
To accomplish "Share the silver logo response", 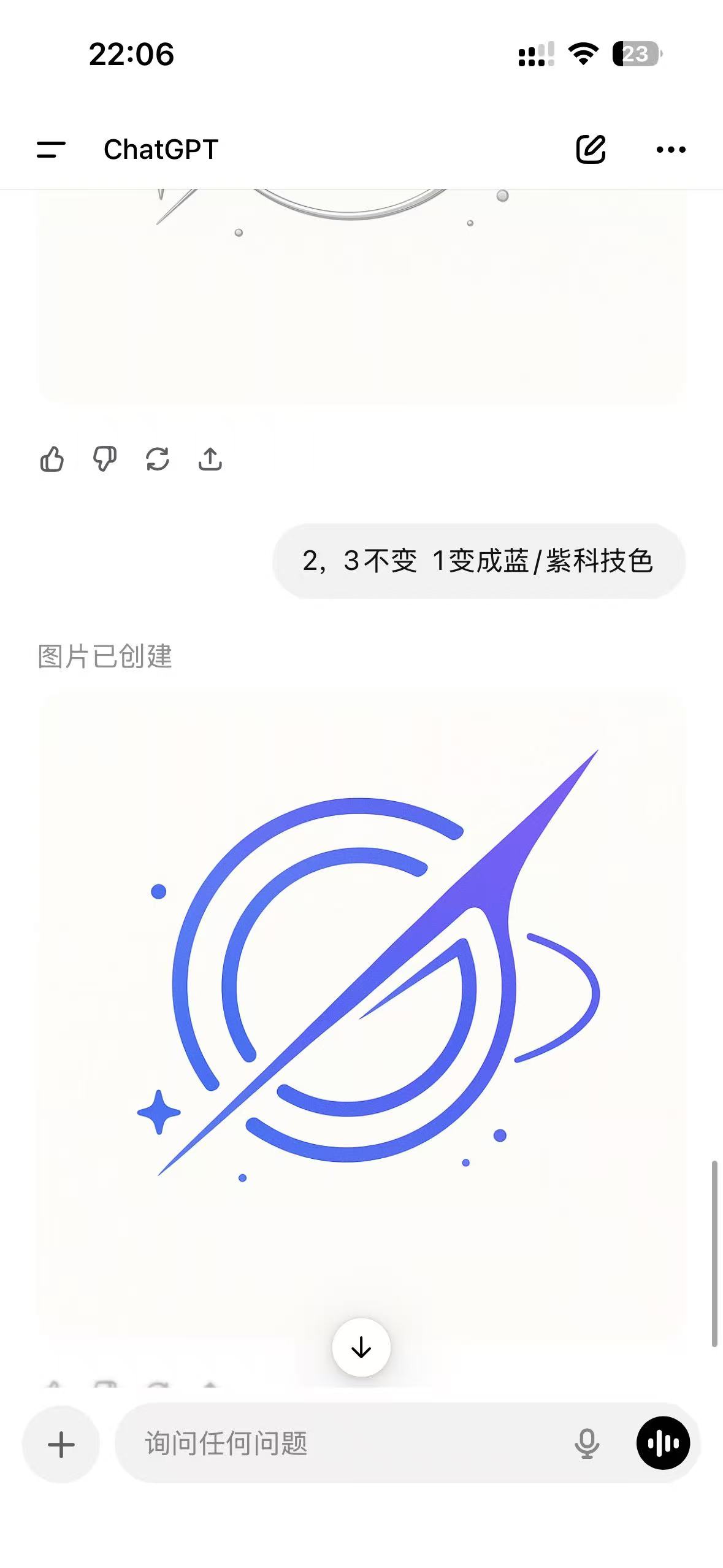I will tap(210, 459).
